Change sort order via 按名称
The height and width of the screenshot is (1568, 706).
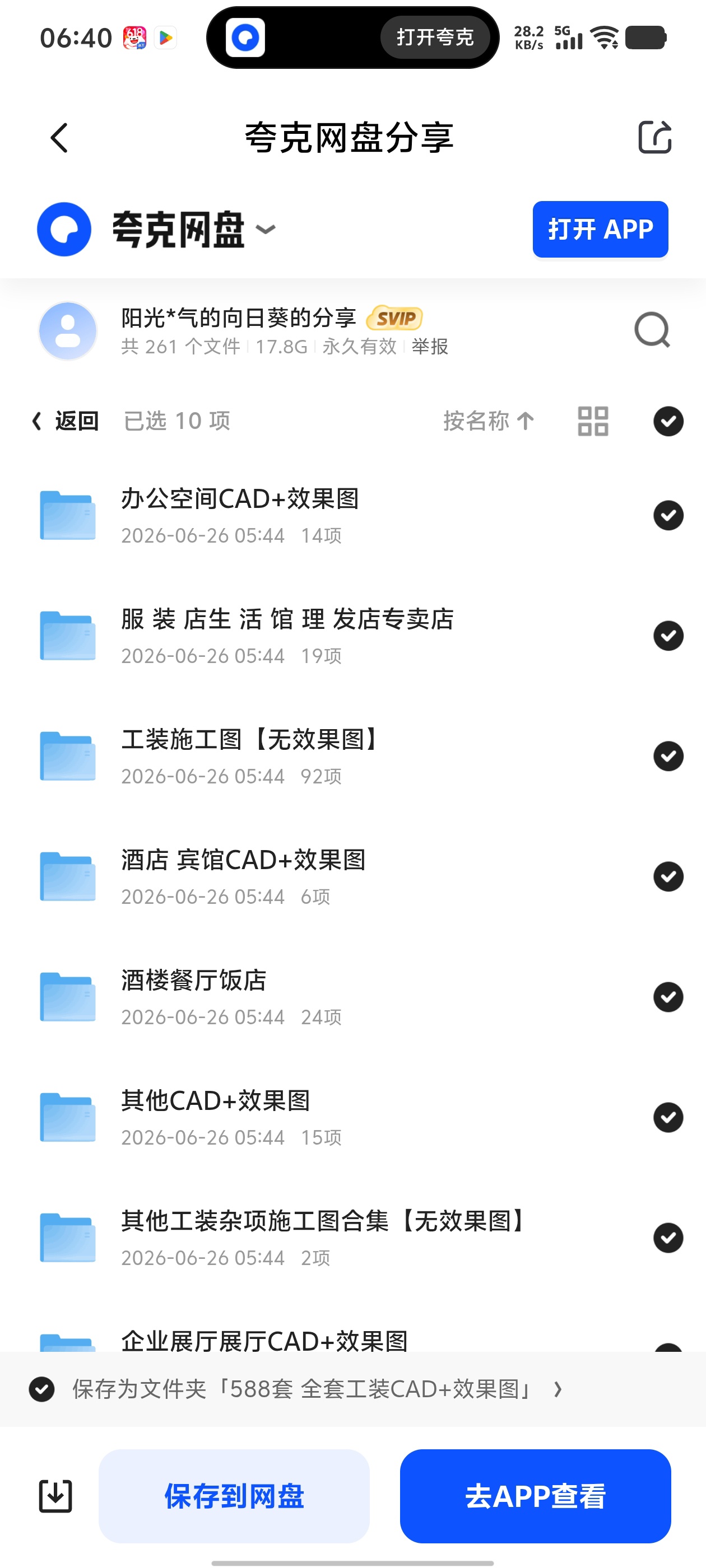489,421
